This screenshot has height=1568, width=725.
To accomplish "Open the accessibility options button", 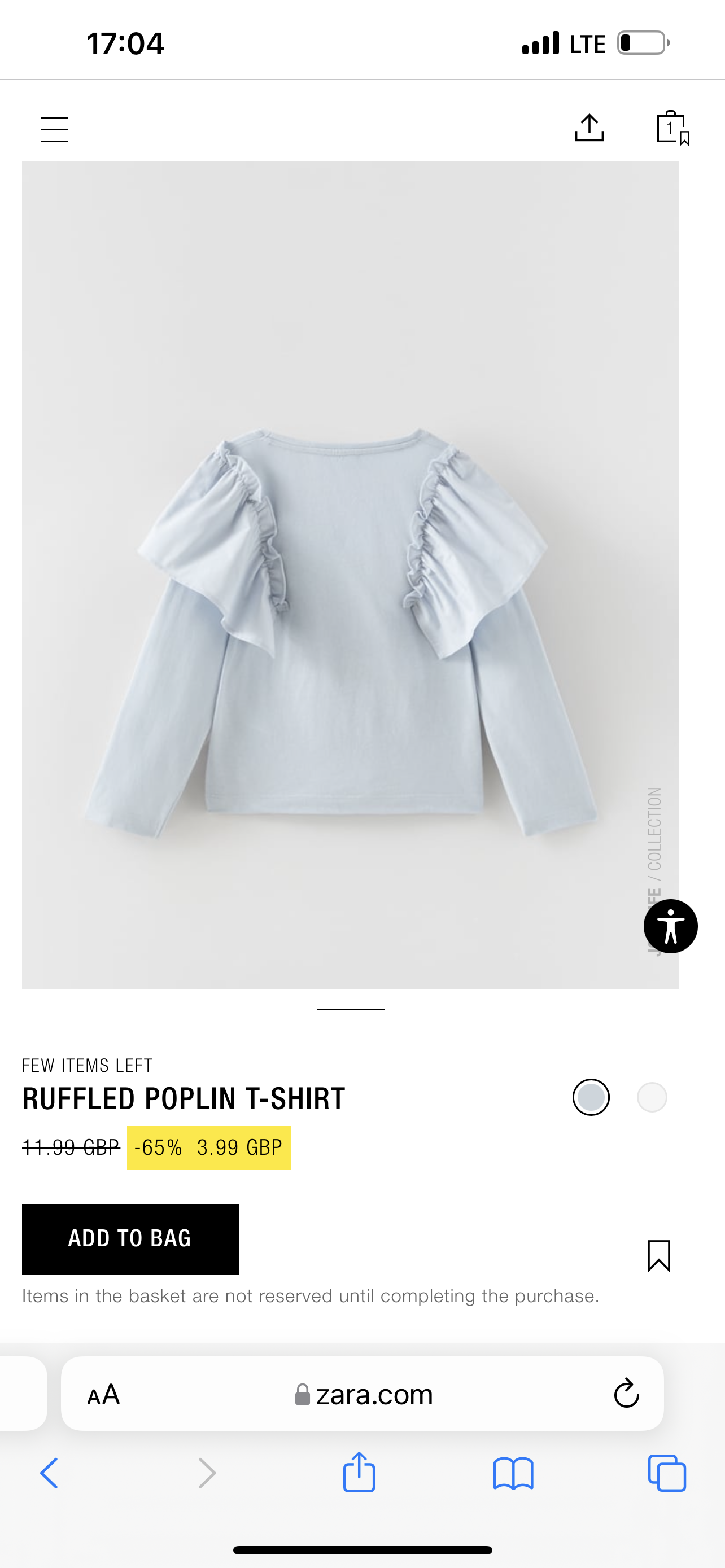I will 671,926.
